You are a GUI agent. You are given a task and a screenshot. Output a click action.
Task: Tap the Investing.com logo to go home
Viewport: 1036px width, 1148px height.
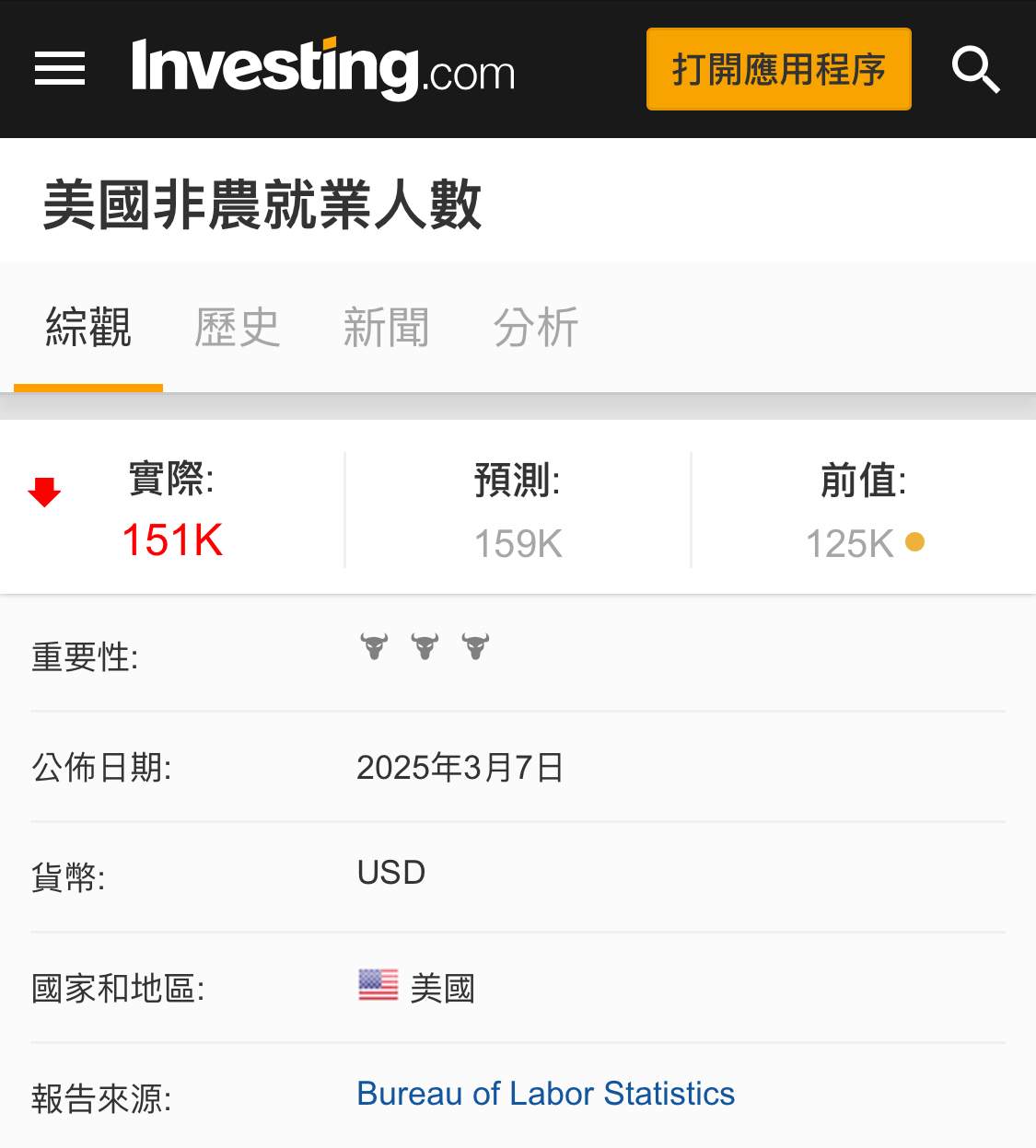pos(322,69)
